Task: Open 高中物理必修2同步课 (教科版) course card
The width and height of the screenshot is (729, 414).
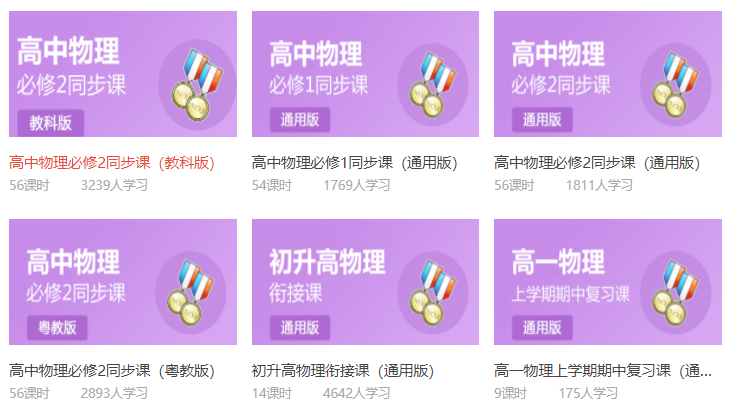Action: (123, 75)
